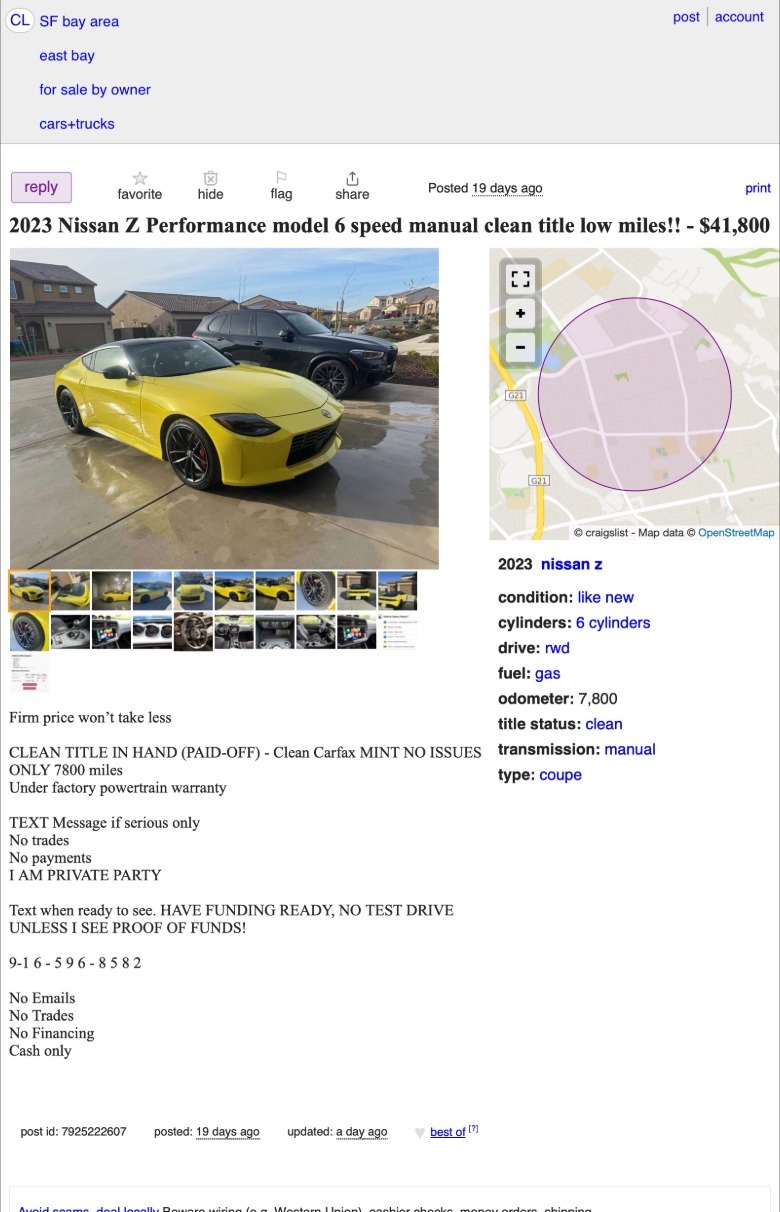The height and width of the screenshot is (1212, 780).
Task: Select the east bay breadcrumb
Action: tap(67, 56)
